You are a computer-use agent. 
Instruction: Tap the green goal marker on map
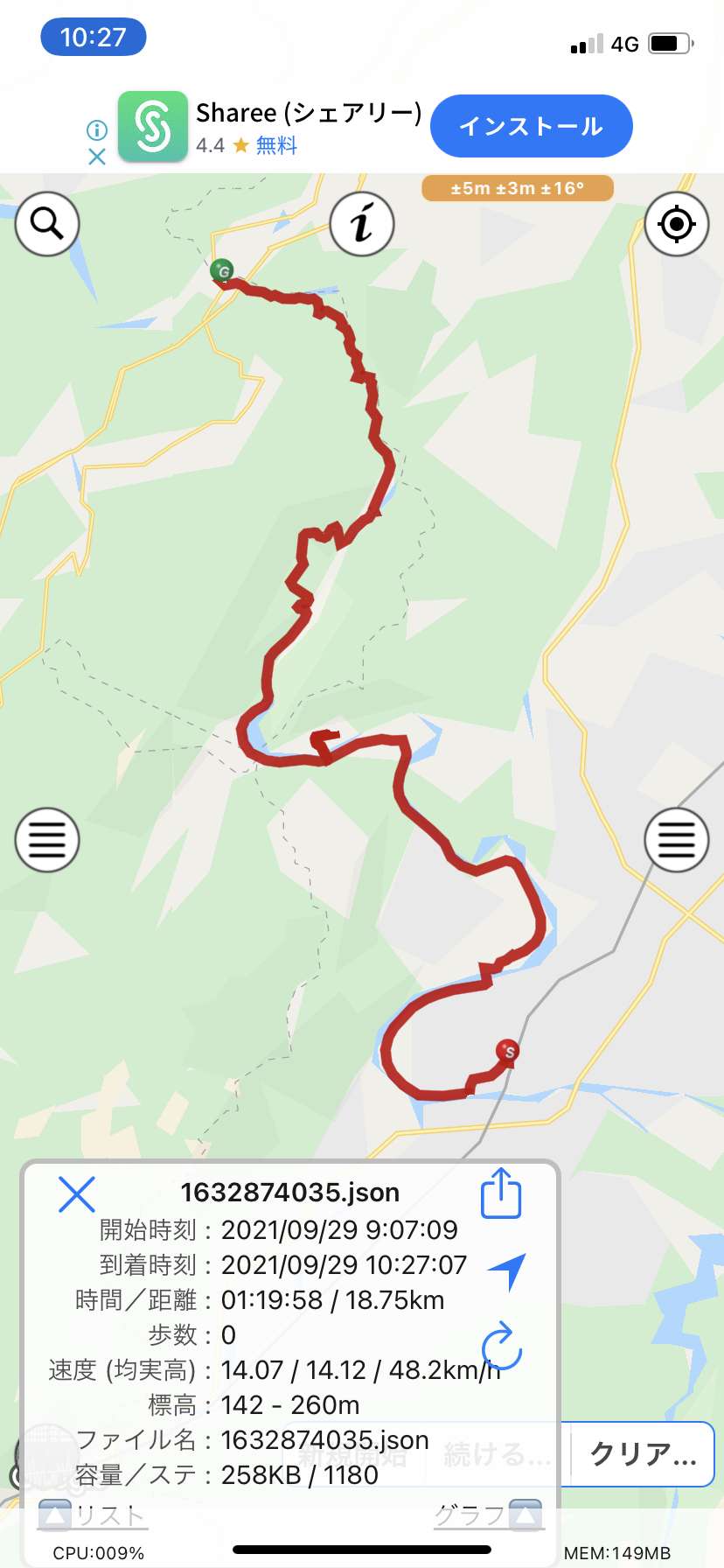(223, 271)
